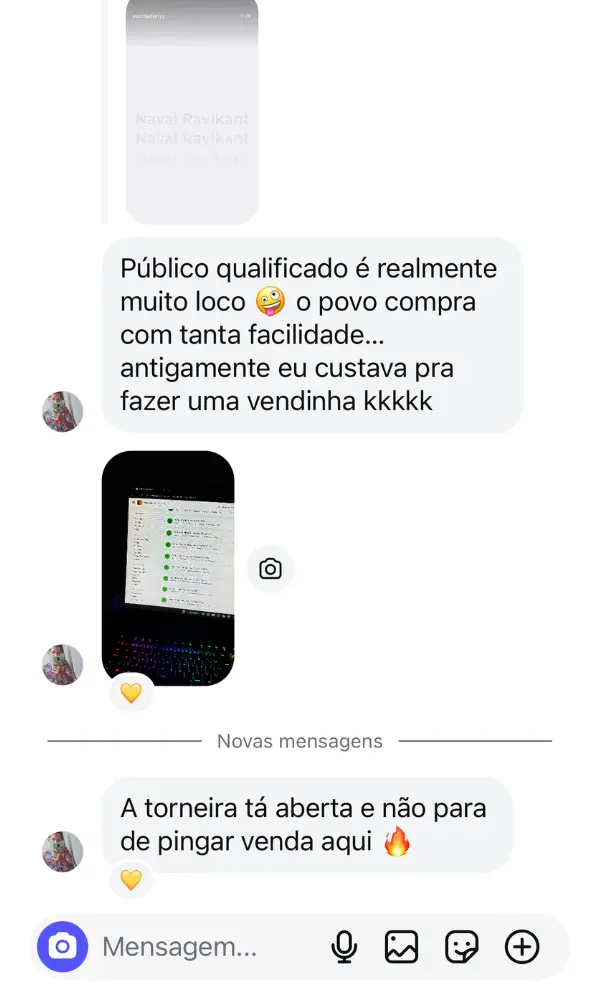Screen dimensions: 600x1000
Task: Open the sticker picker
Action: pyautogui.click(x=461, y=946)
